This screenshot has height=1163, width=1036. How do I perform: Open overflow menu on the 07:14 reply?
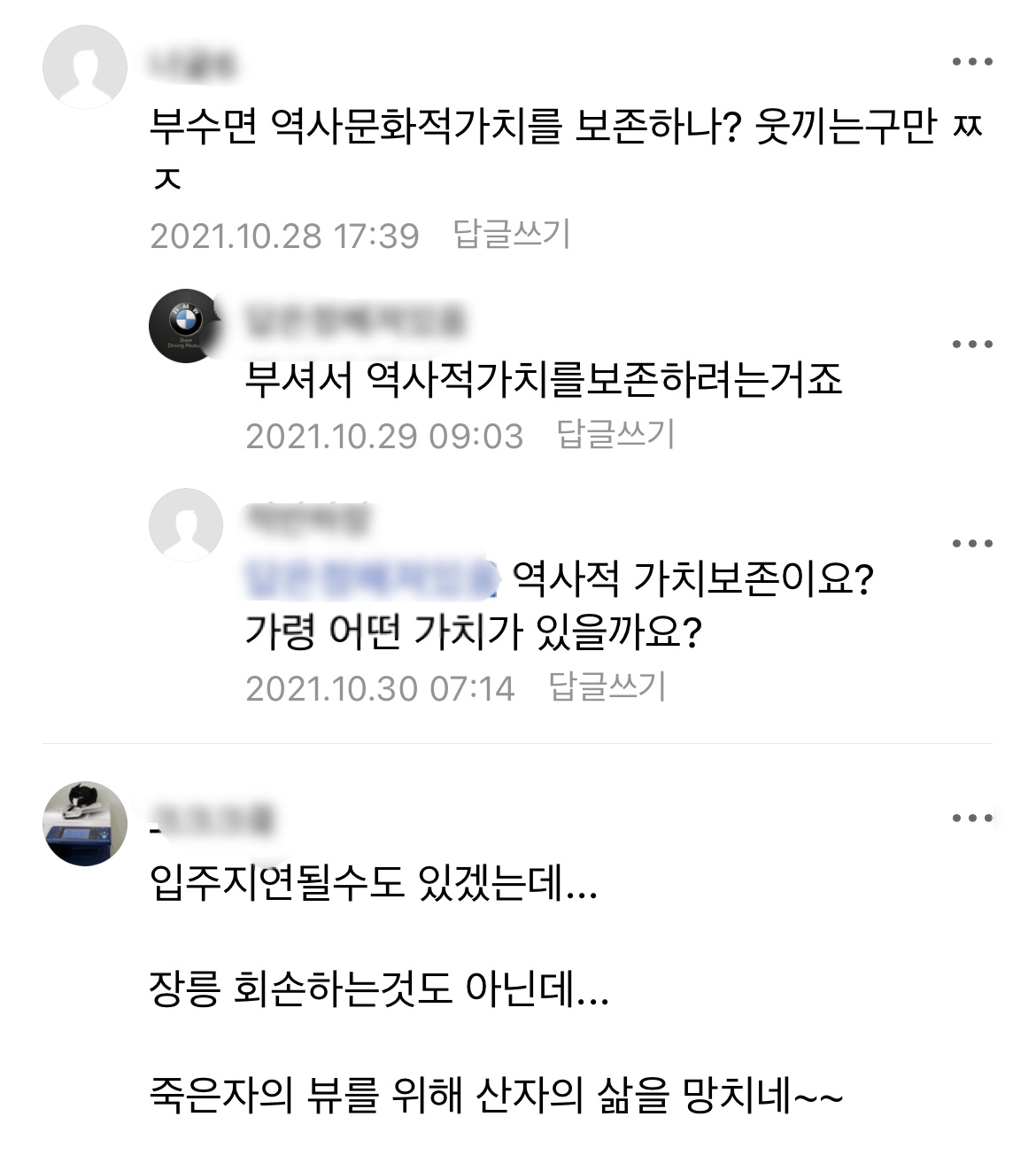tap(971, 543)
